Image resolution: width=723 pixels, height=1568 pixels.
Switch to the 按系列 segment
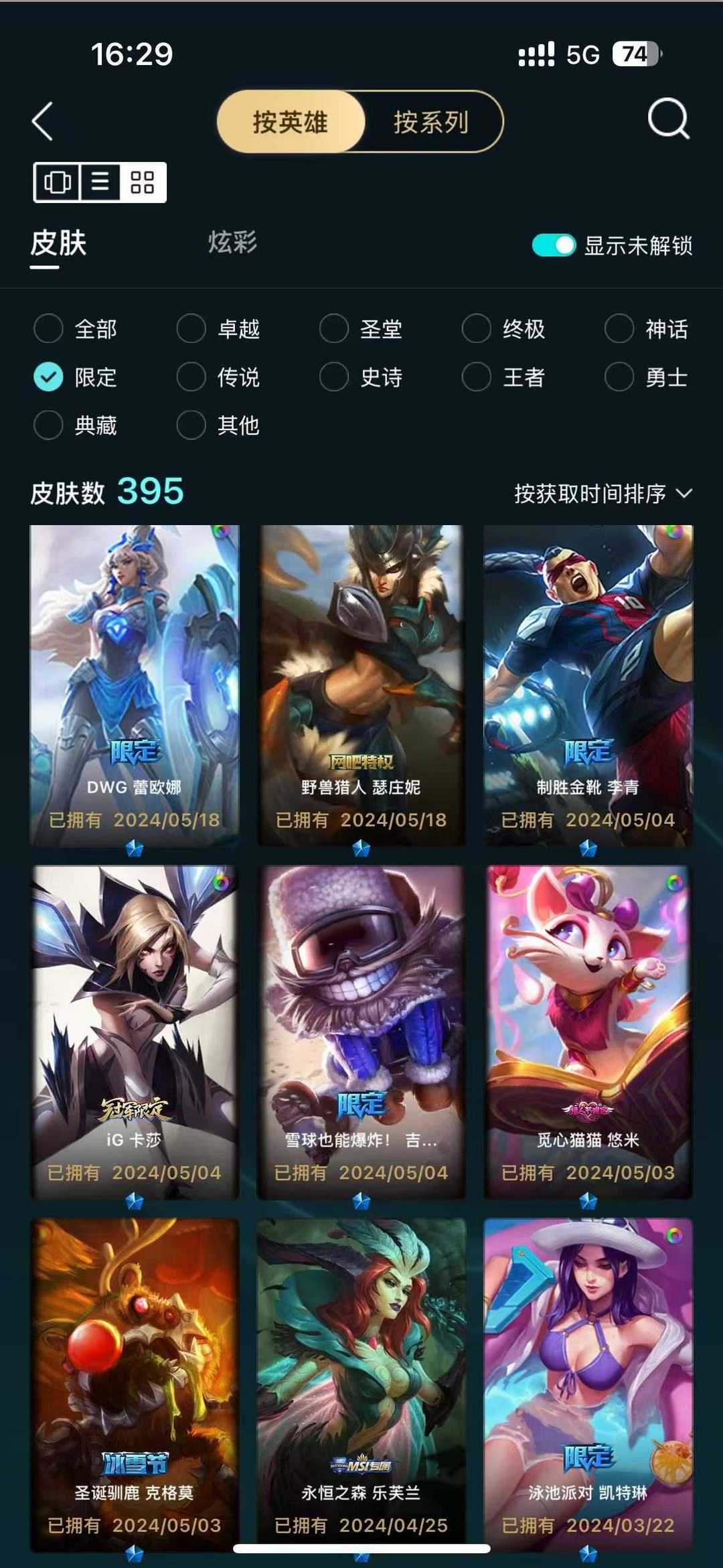pos(431,122)
